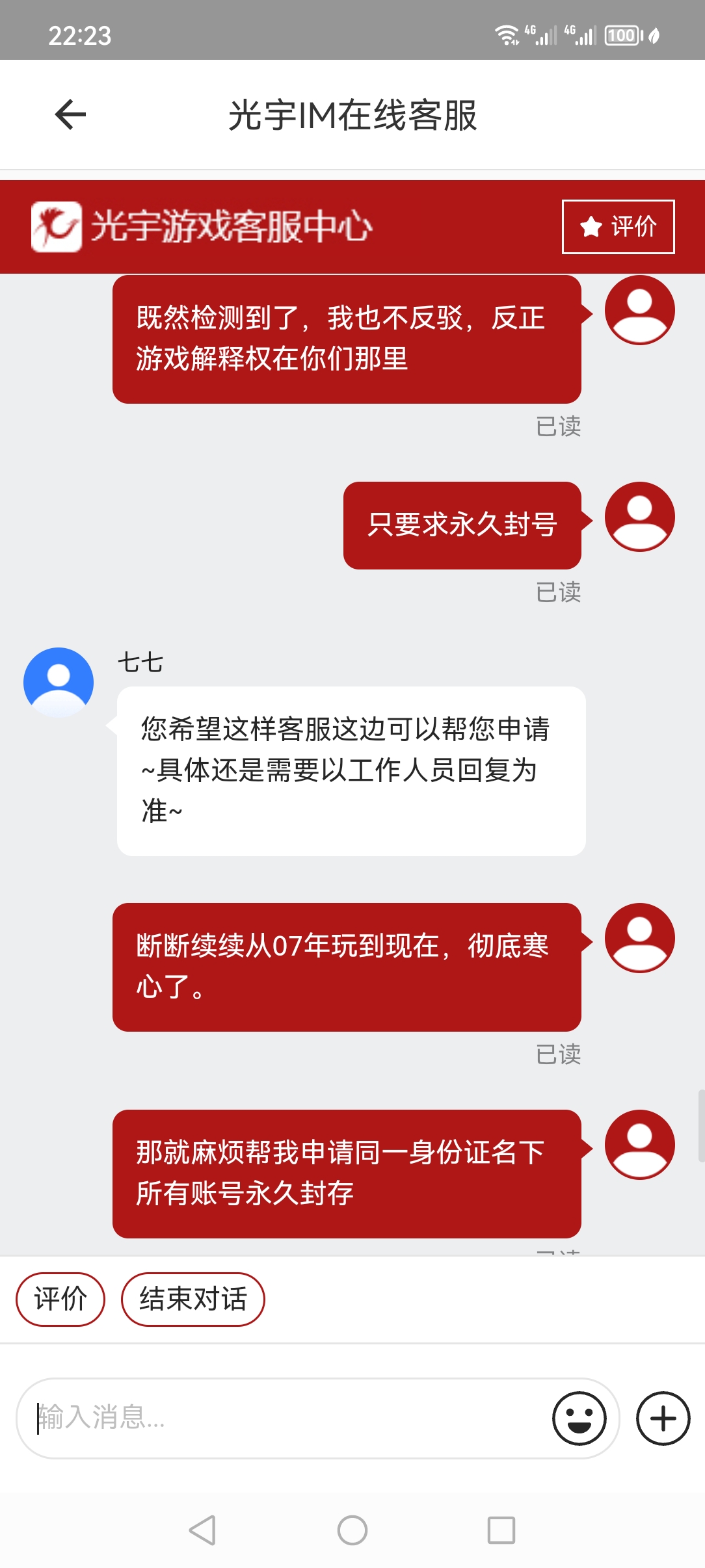This screenshot has width=705, height=1568.
Task: Tap the system home button
Action: pyautogui.click(x=352, y=1530)
